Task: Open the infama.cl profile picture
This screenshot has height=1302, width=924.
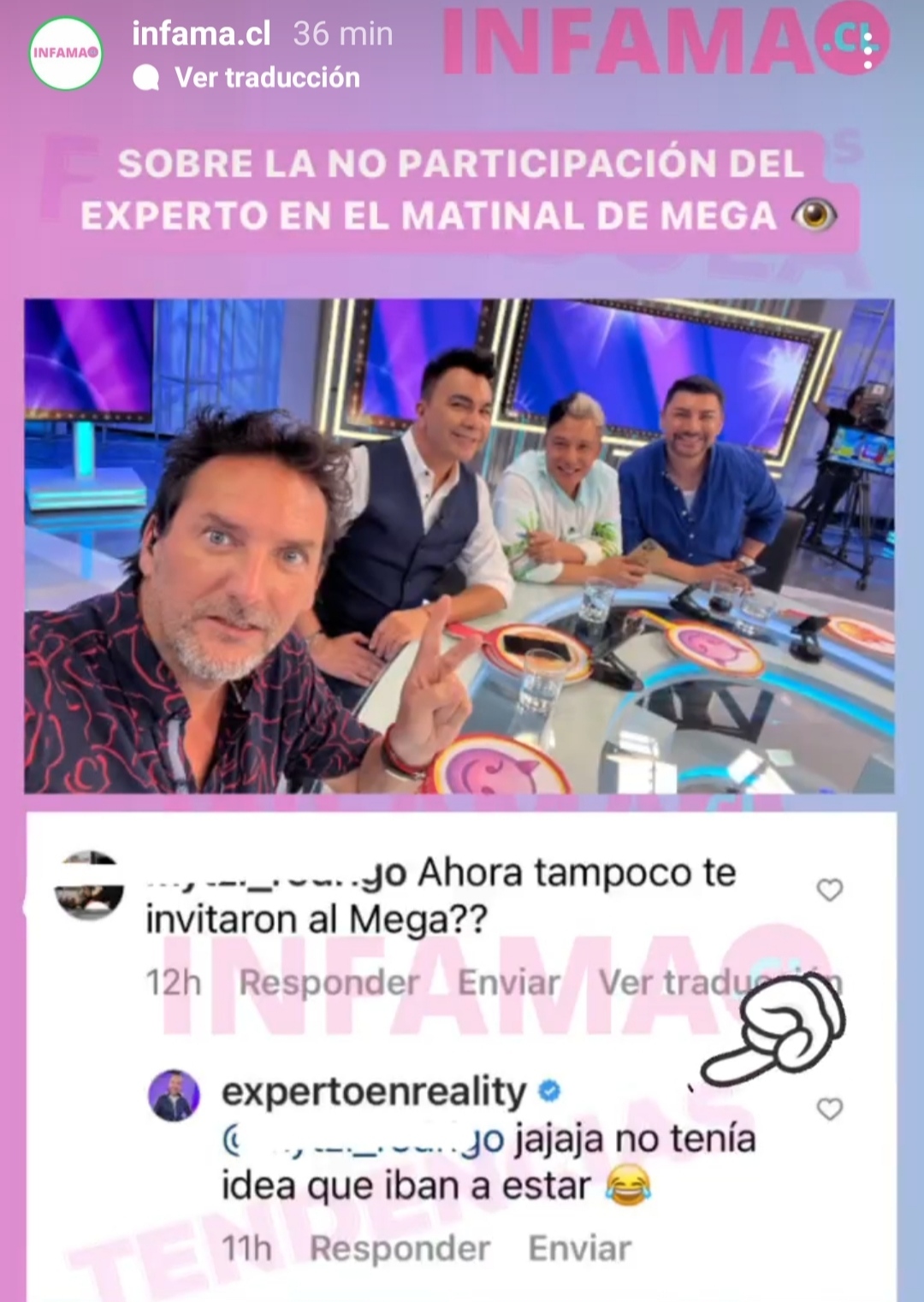Action: (x=66, y=53)
